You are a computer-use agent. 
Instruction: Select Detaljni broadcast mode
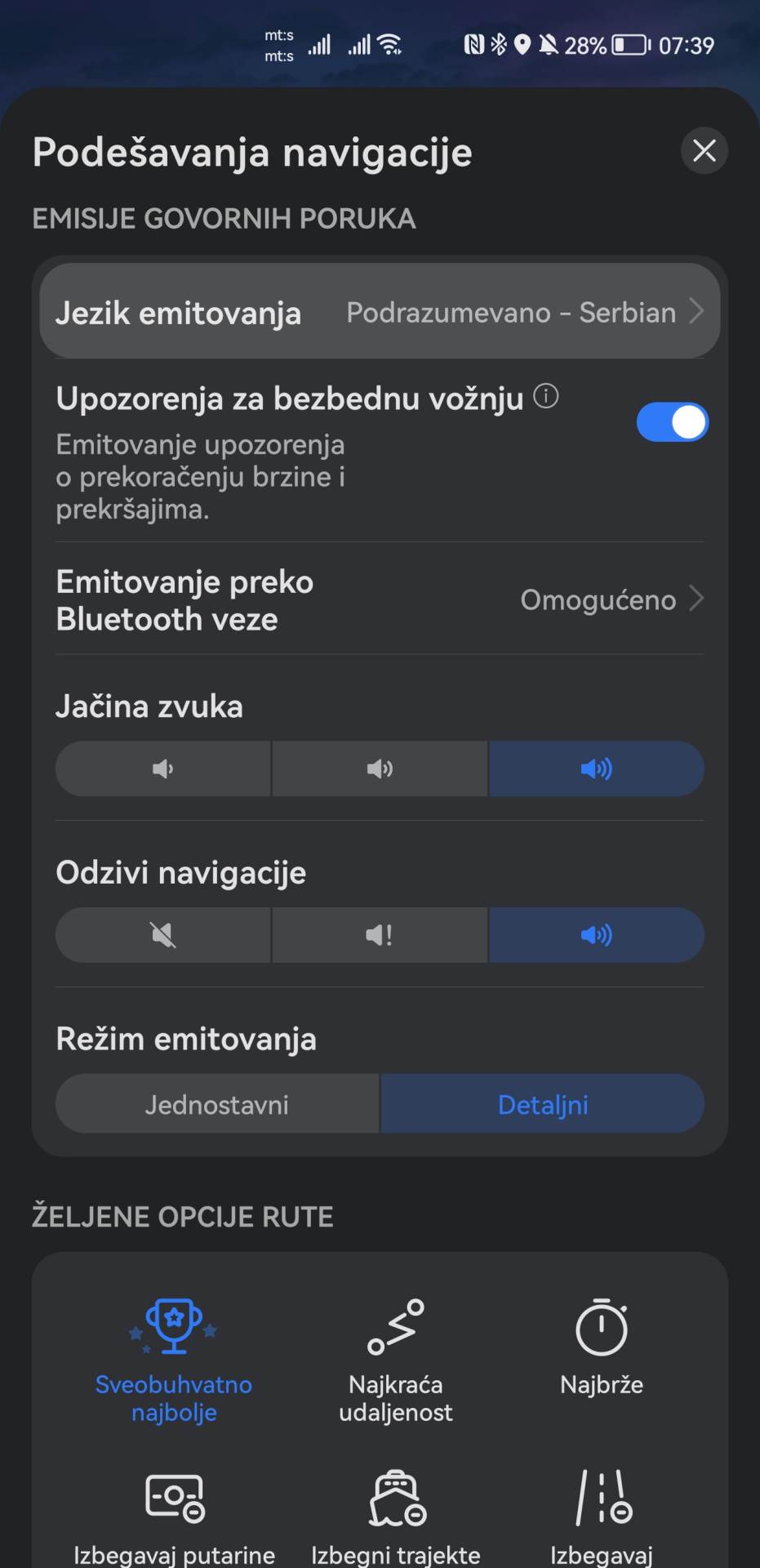pos(543,1104)
